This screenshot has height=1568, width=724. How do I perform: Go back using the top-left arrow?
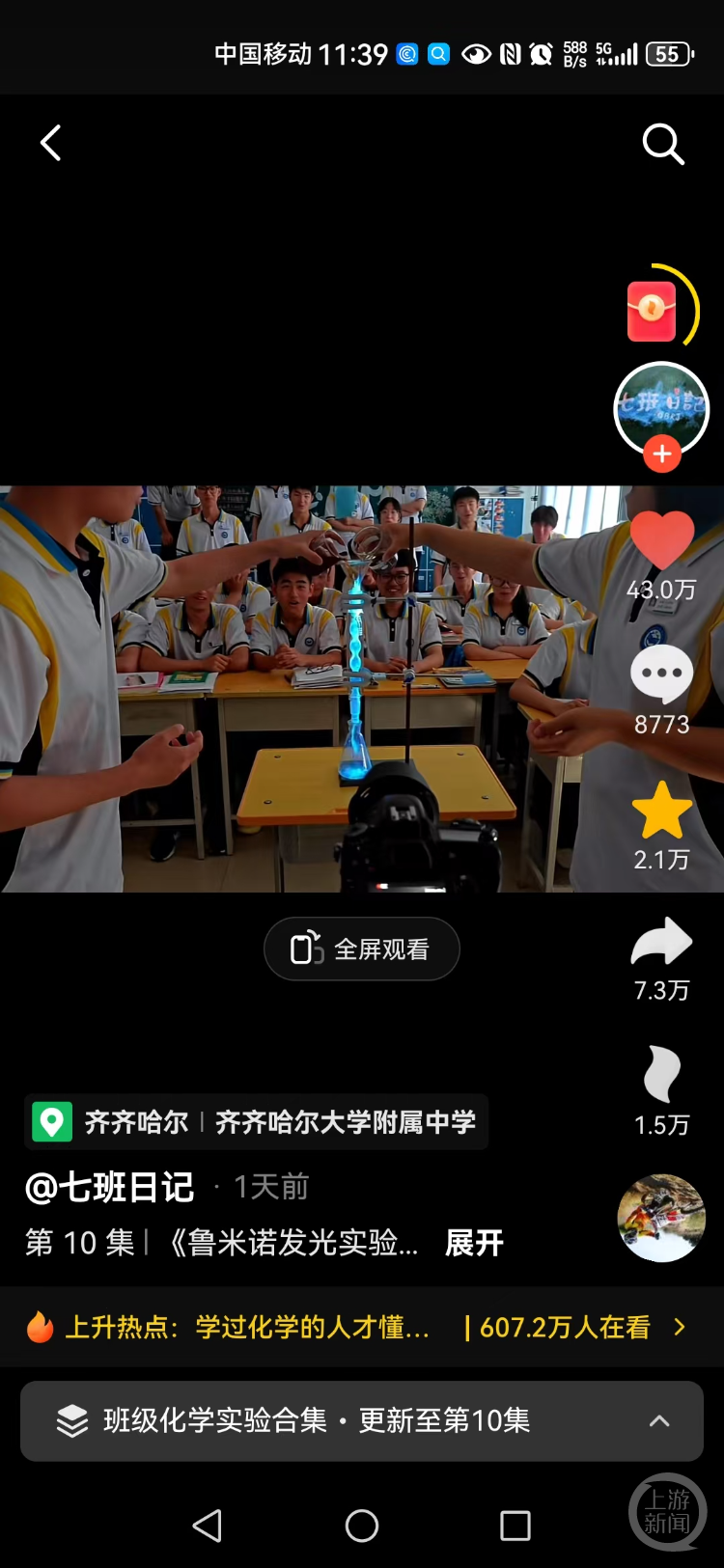coord(51,144)
